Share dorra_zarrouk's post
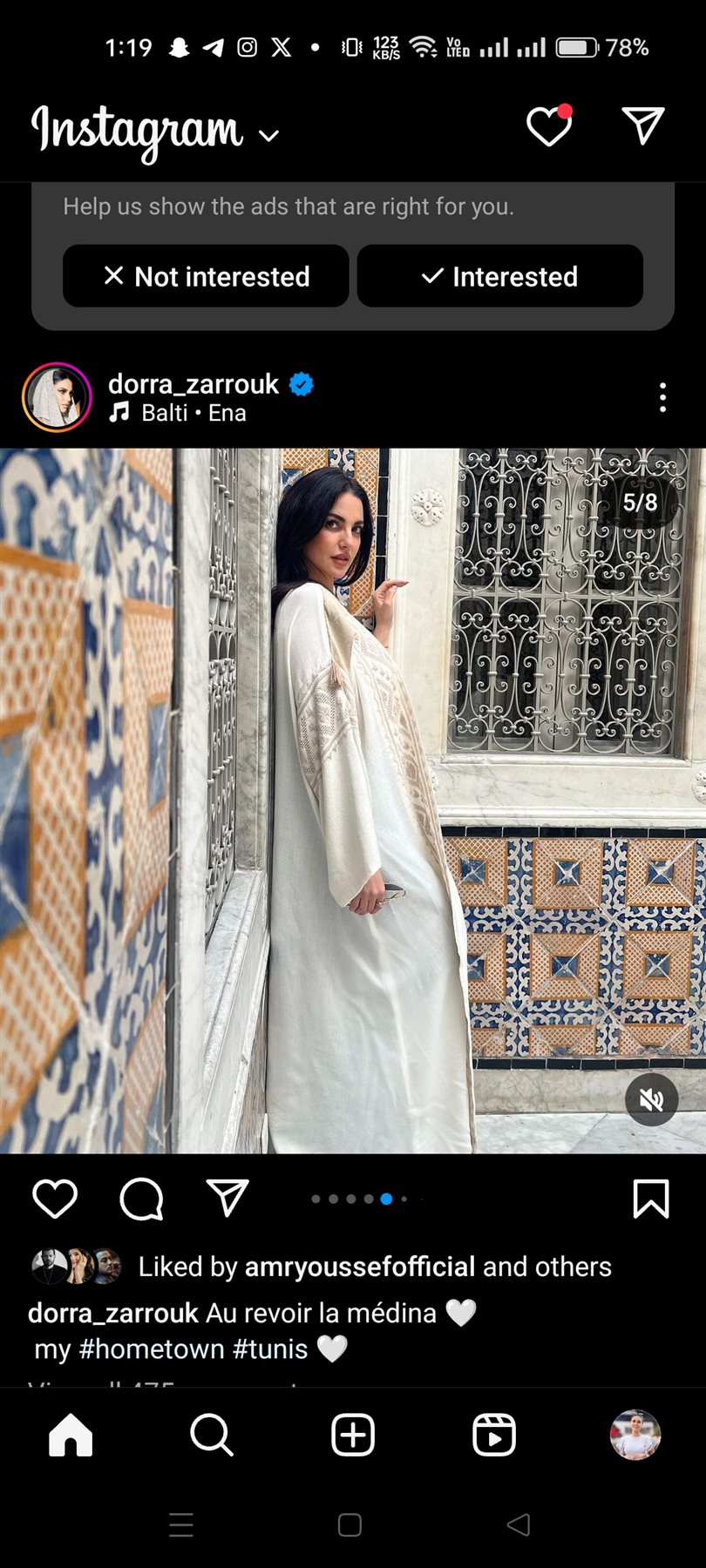Screen dimensions: 706x1568 [227, 1199]
